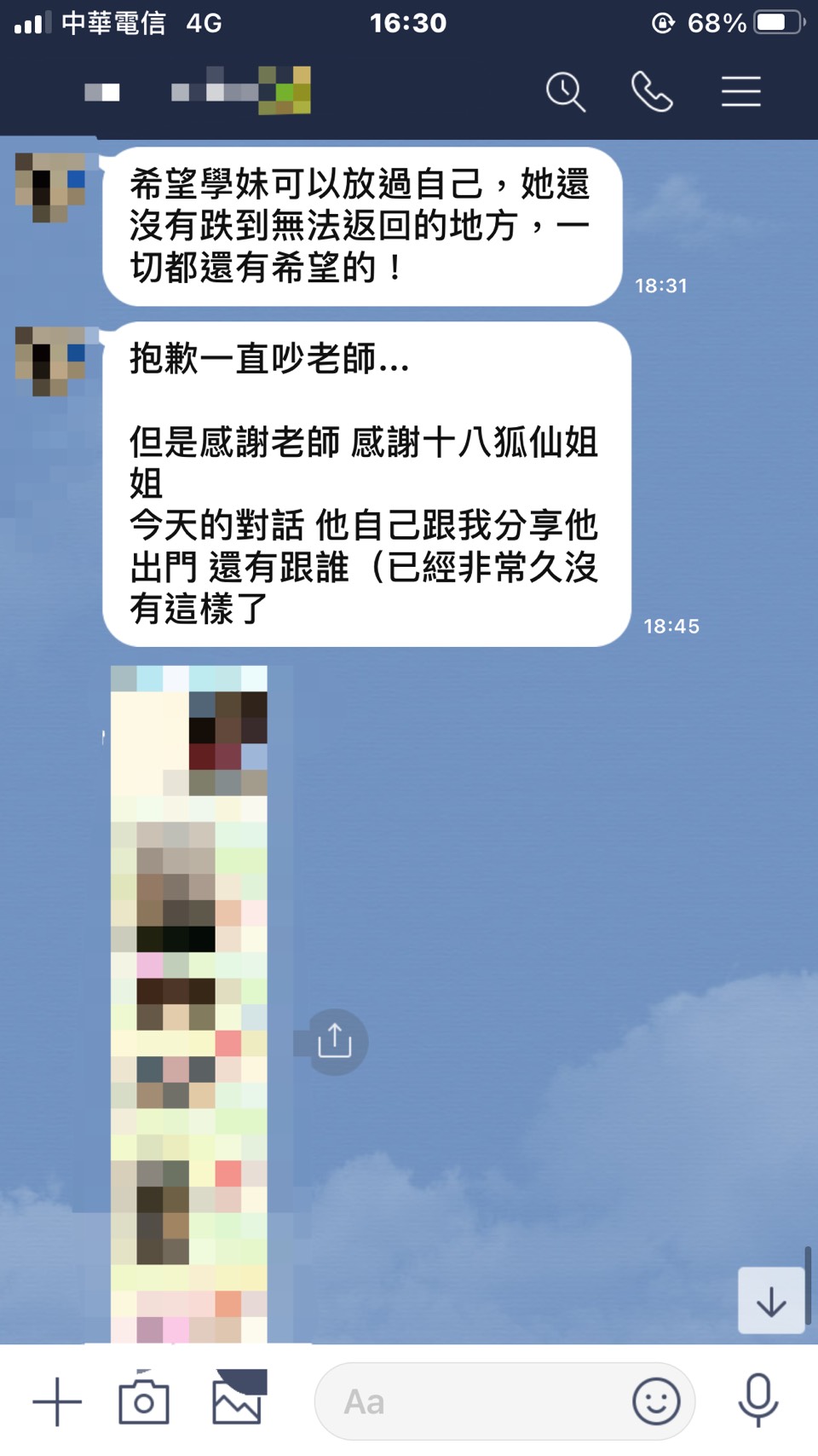Record a voice message
Image resolution: width=818 pixels, height=1456 pixels.
click(758, 1400)
